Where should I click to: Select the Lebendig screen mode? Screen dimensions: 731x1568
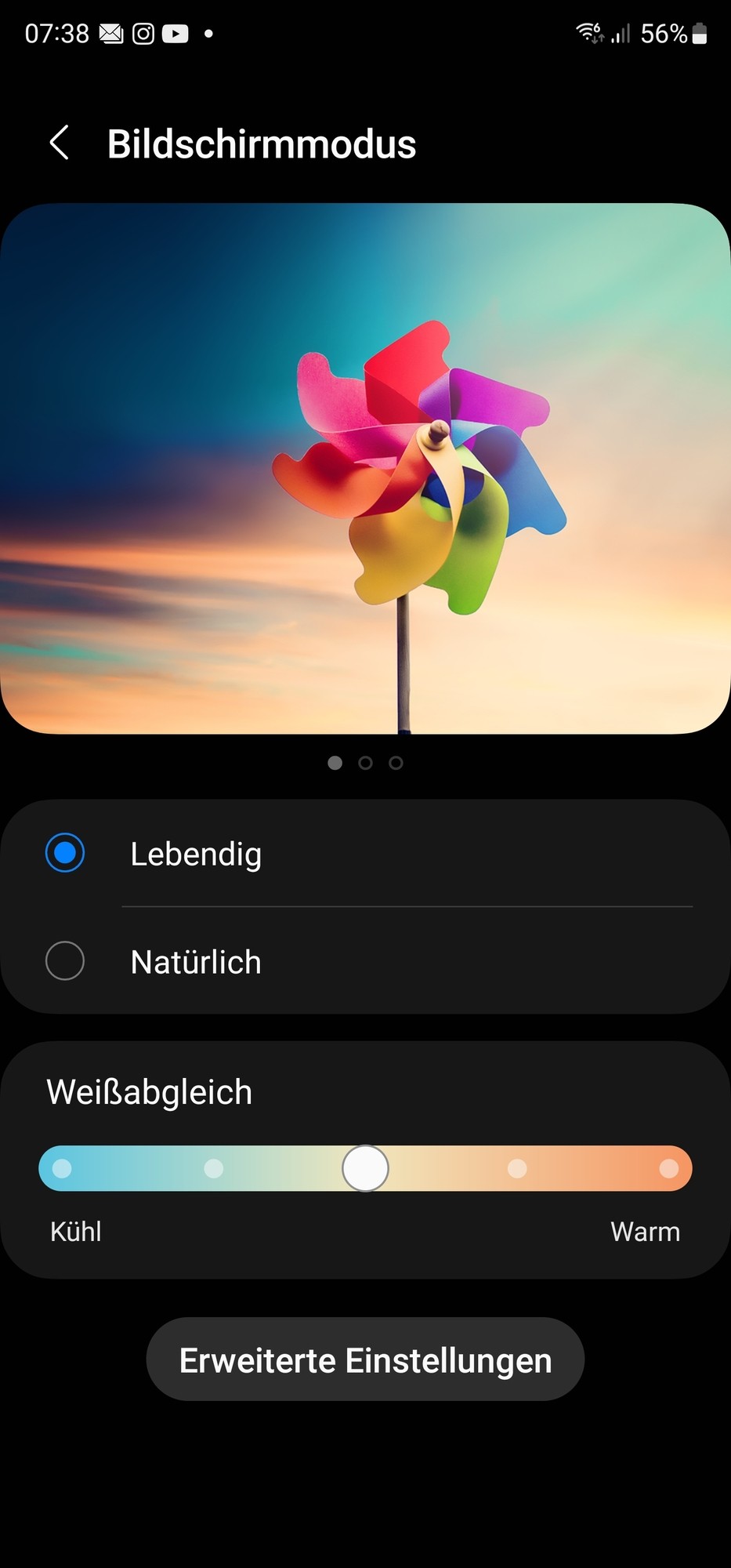[65, 853]
